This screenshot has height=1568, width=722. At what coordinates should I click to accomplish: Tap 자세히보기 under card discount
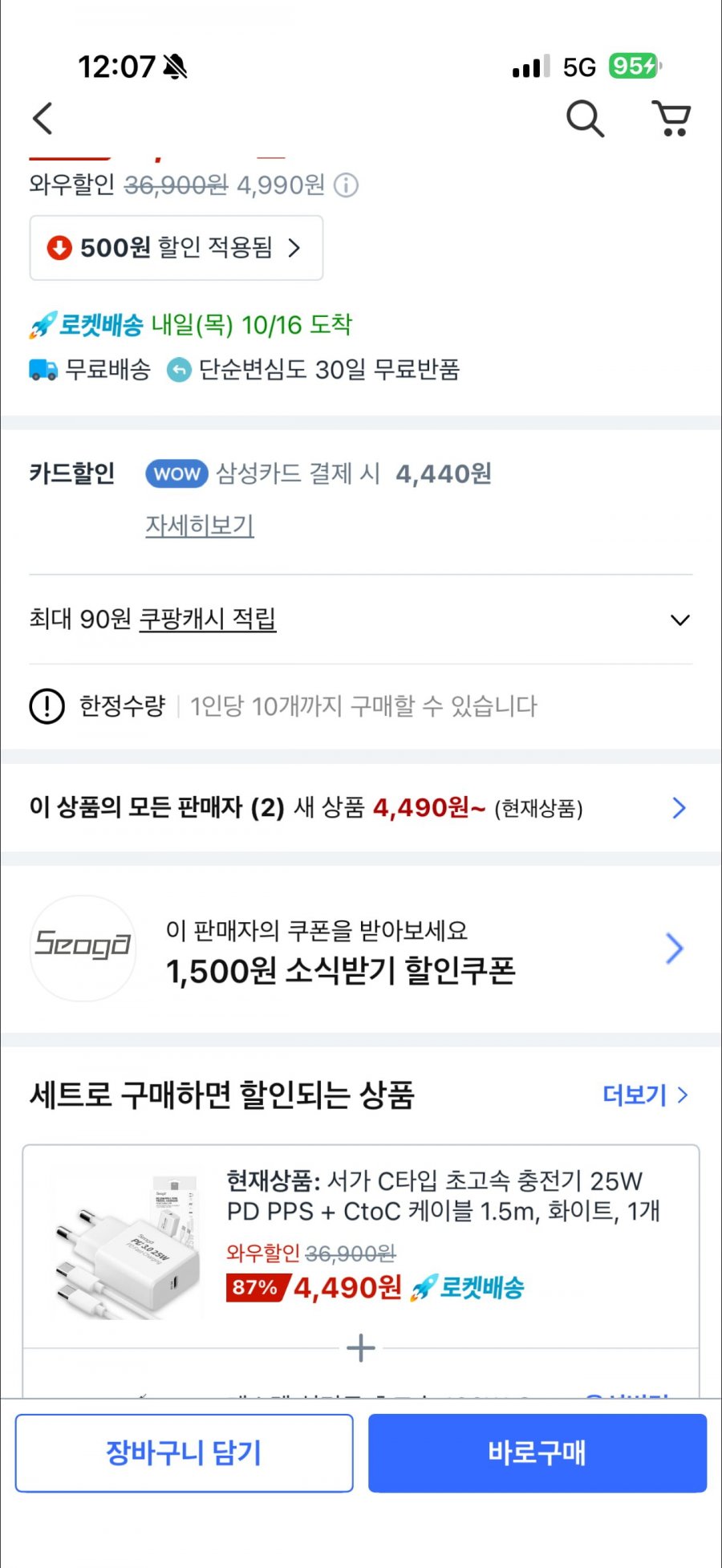200,526
